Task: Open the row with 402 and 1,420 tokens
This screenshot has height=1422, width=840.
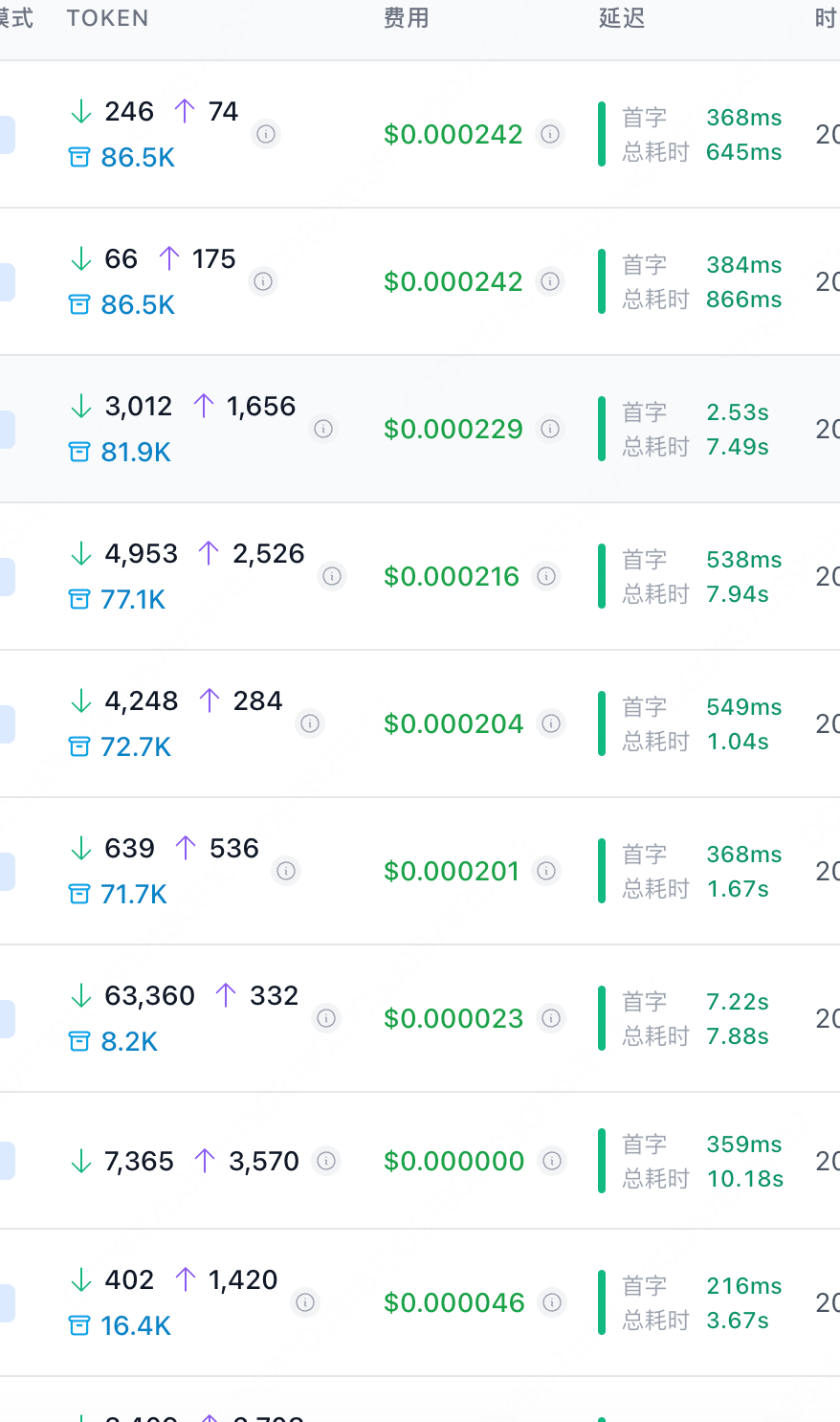Action: tap(420, 1302)
